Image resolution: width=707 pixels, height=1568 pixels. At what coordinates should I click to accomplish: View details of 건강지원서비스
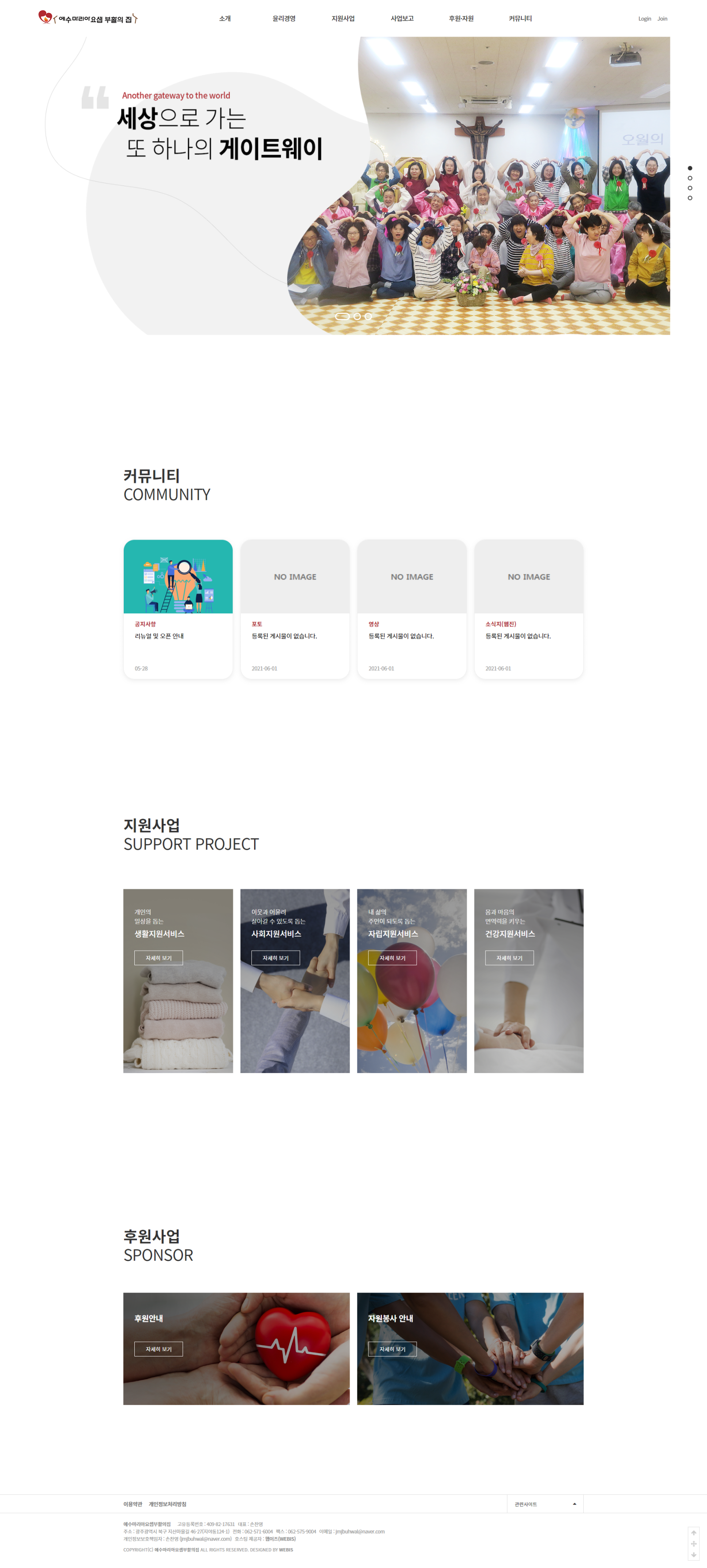(509, 958)
